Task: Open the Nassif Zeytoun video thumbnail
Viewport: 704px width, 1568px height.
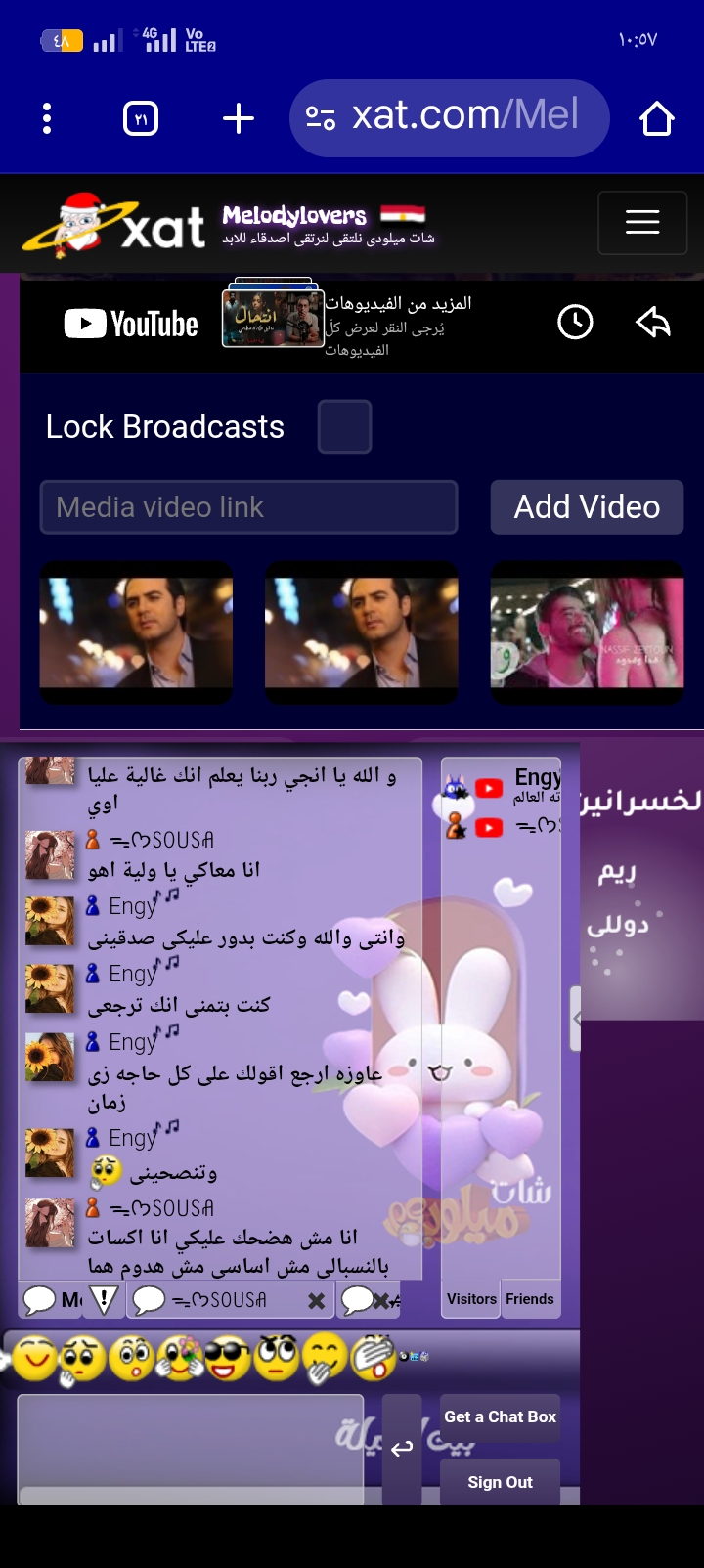Action: [587, 632]
